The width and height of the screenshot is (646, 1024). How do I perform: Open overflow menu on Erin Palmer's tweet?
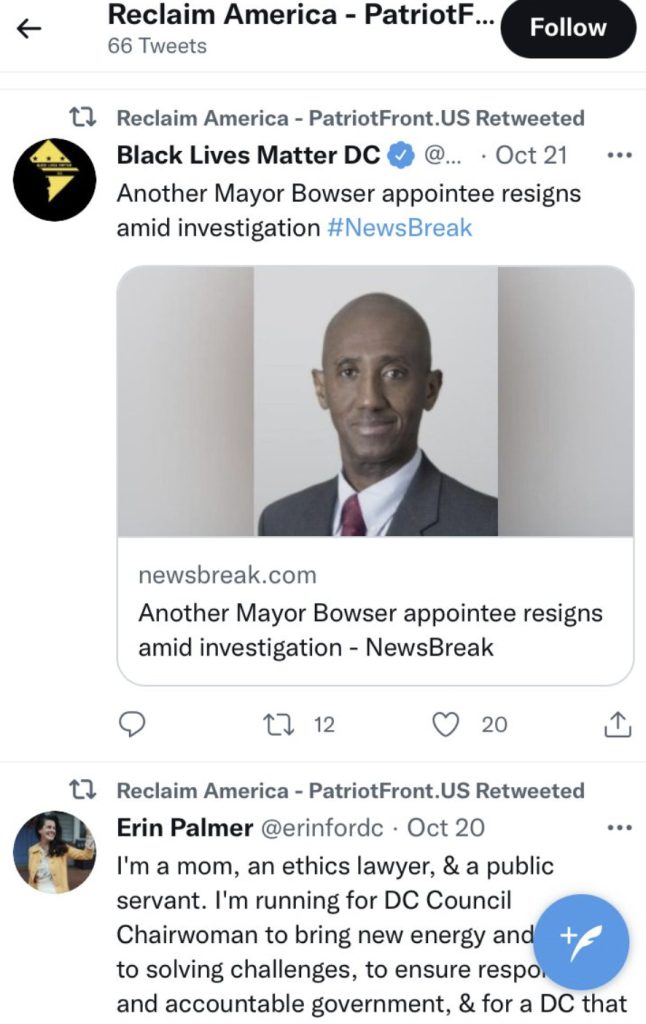(619, 828)
